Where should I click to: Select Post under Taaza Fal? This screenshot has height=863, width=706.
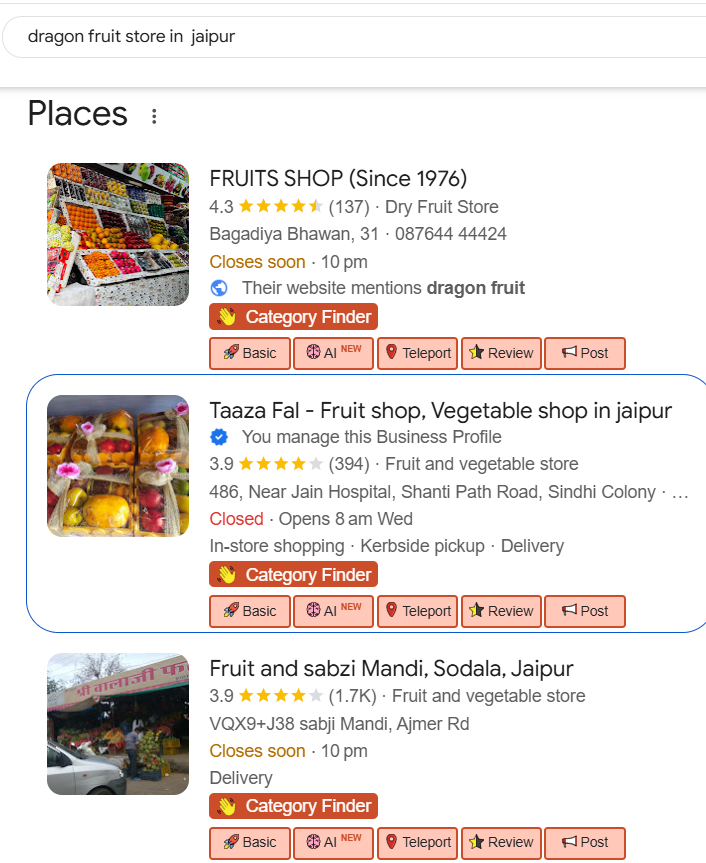[585, 611]
